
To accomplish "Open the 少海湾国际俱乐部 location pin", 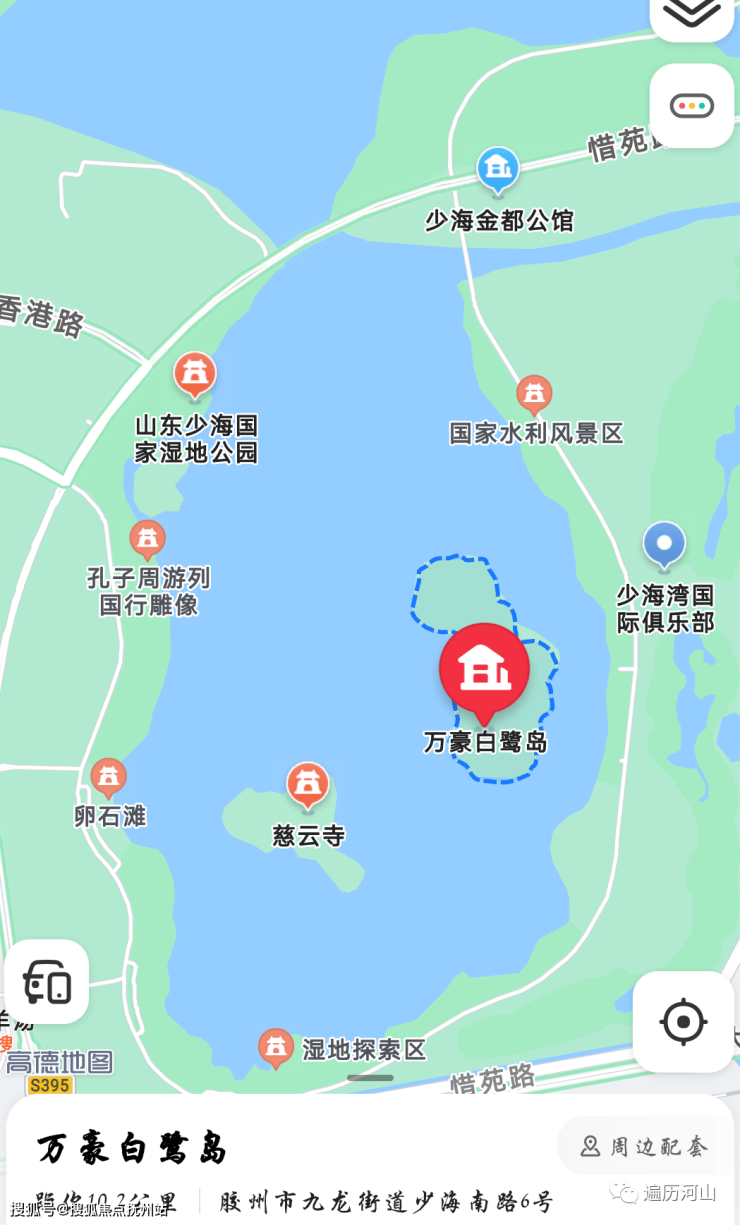I will [x=664, y=545].
